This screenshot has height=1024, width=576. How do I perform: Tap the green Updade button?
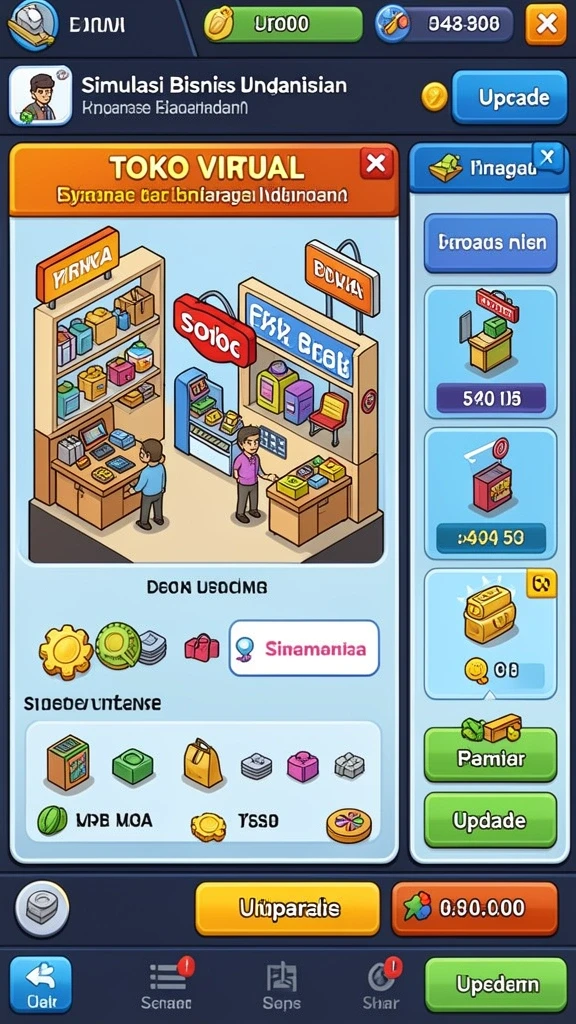(x=490, y=820)
